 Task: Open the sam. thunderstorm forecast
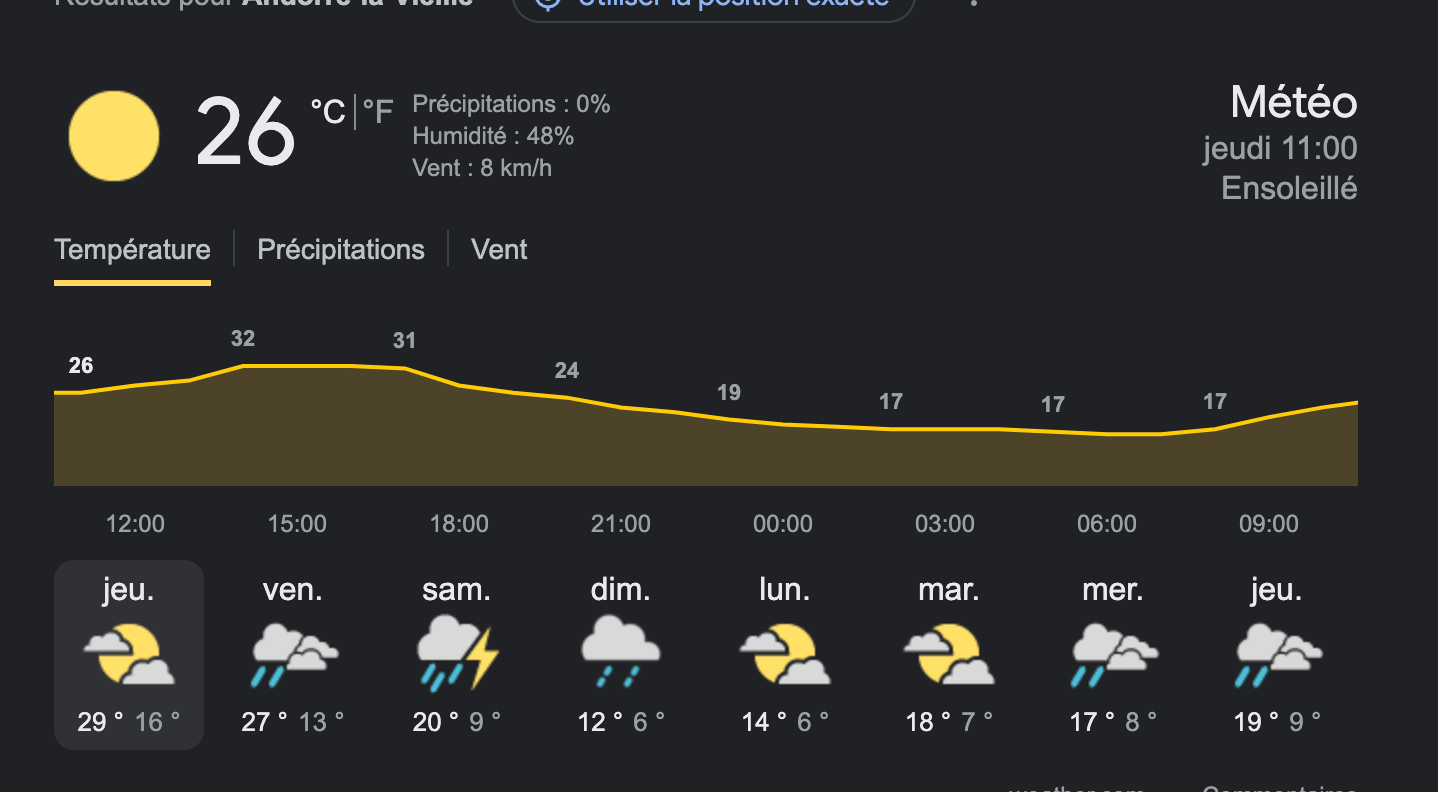point(457,655)
